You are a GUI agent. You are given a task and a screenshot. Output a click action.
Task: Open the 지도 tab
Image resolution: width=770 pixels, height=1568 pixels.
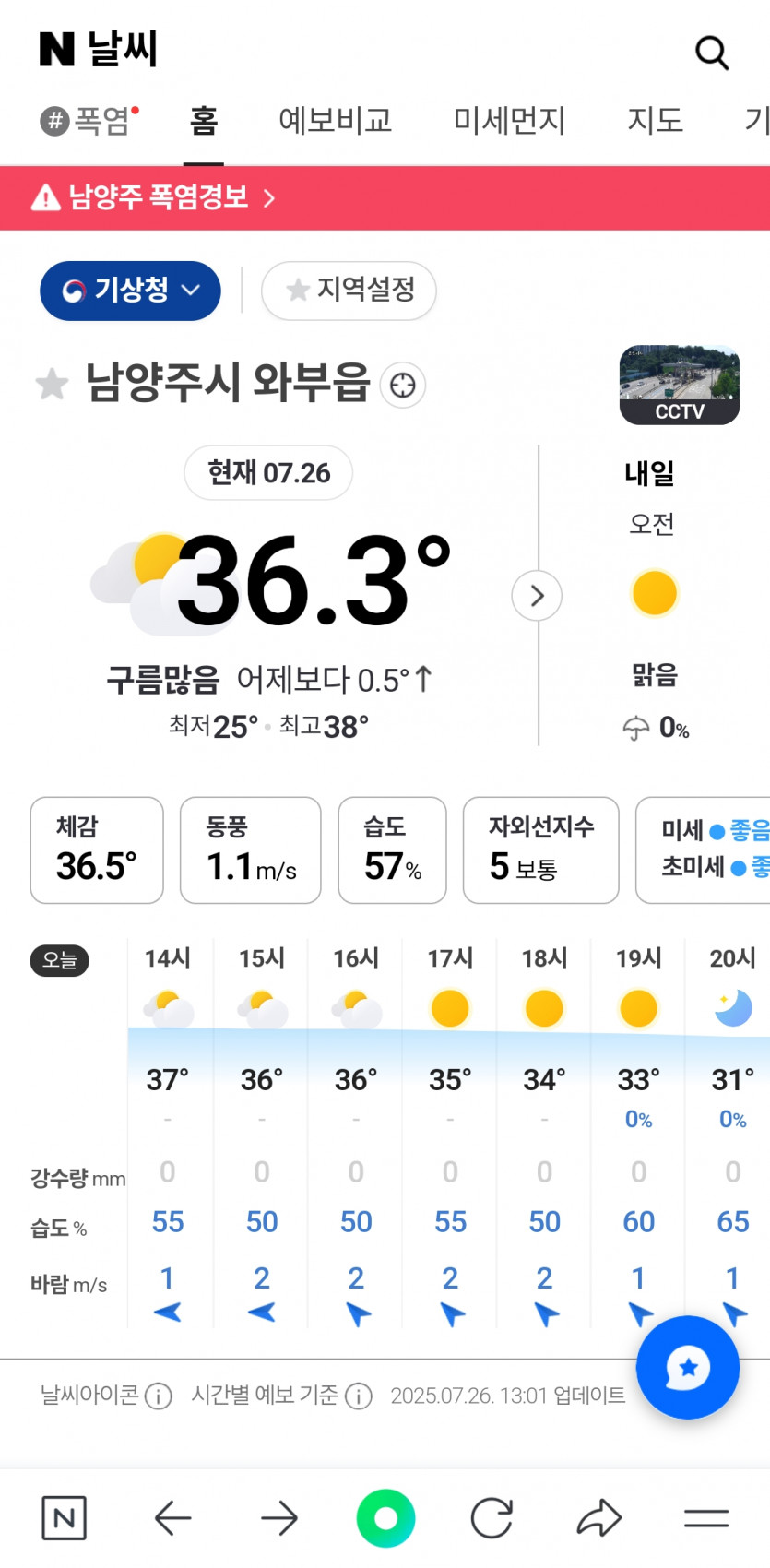655,121
